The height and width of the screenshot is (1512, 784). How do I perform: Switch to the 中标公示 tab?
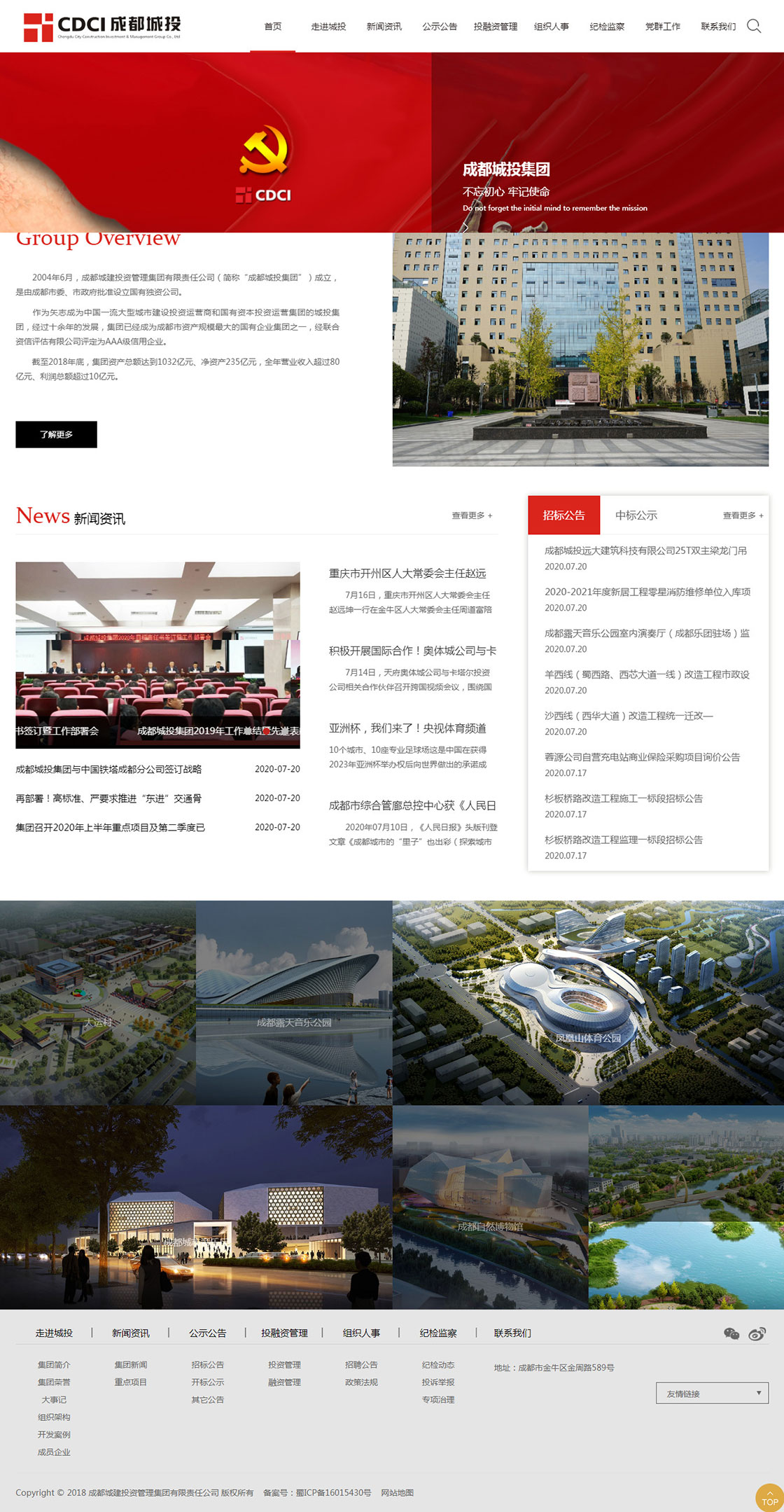(x=636, y=515)
